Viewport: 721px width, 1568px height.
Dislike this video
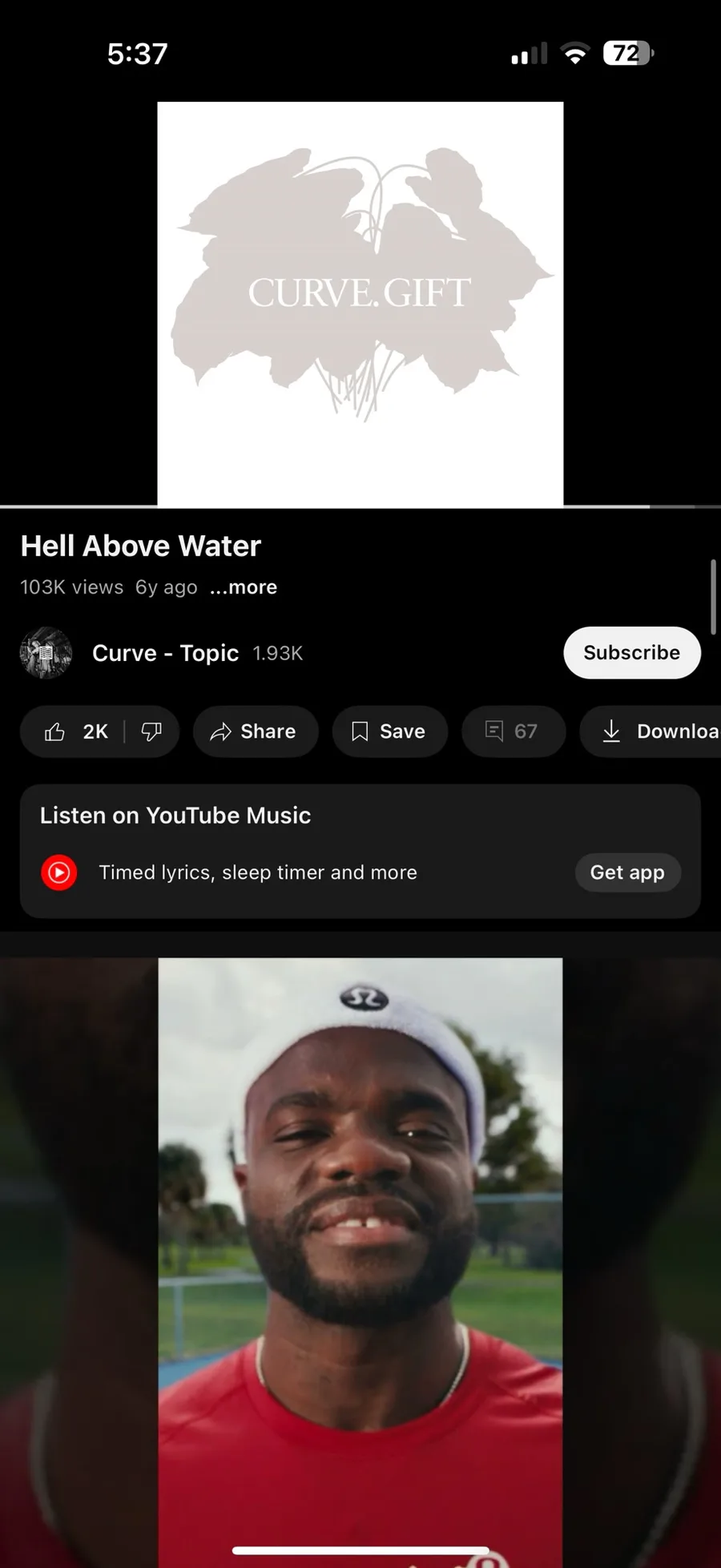click(151, 732)
